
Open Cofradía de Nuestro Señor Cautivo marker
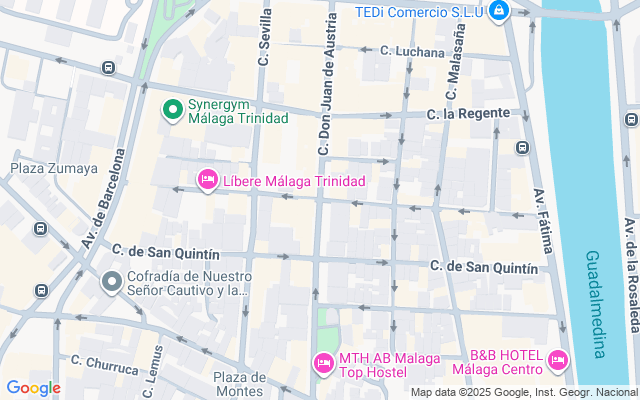click(x=112, y=283)
